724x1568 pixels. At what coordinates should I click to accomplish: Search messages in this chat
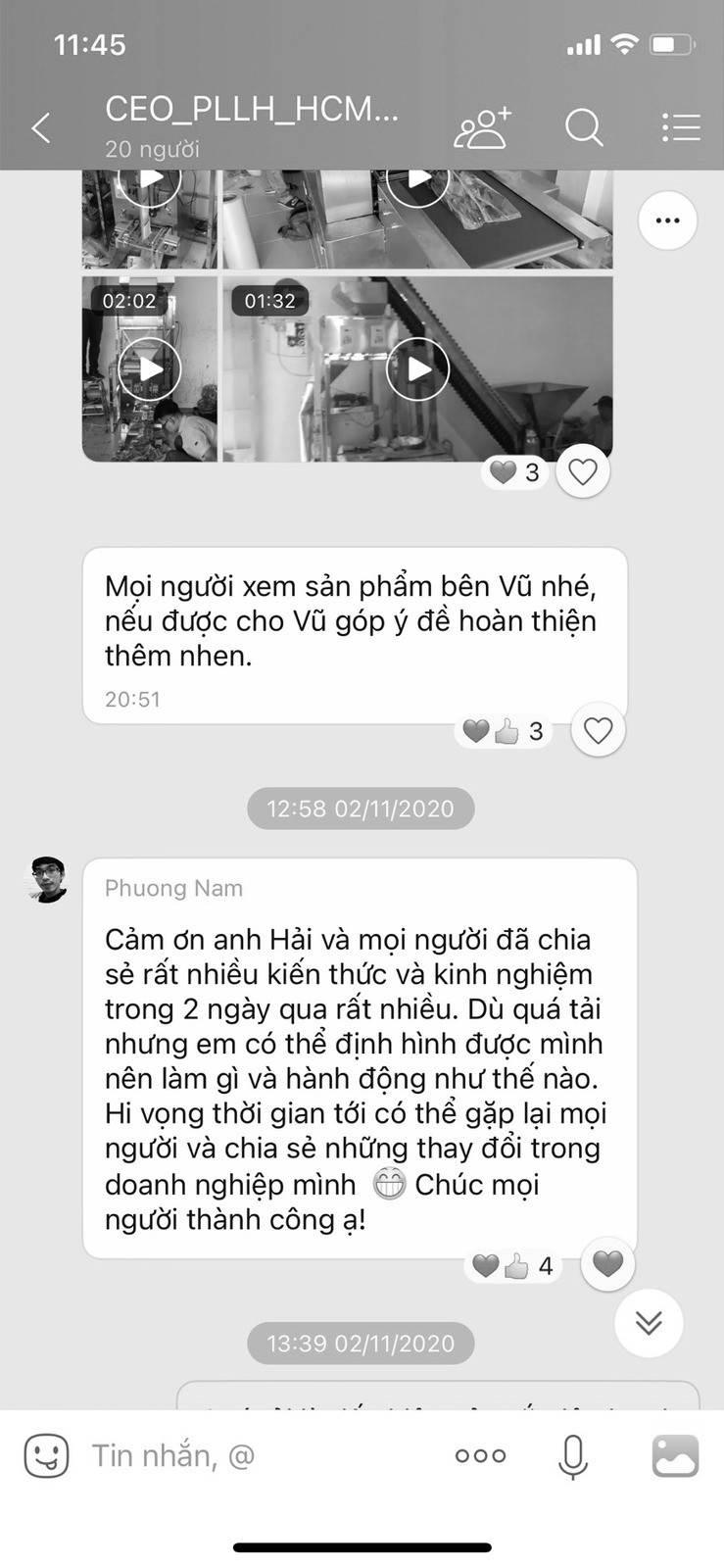click(584, 127)
